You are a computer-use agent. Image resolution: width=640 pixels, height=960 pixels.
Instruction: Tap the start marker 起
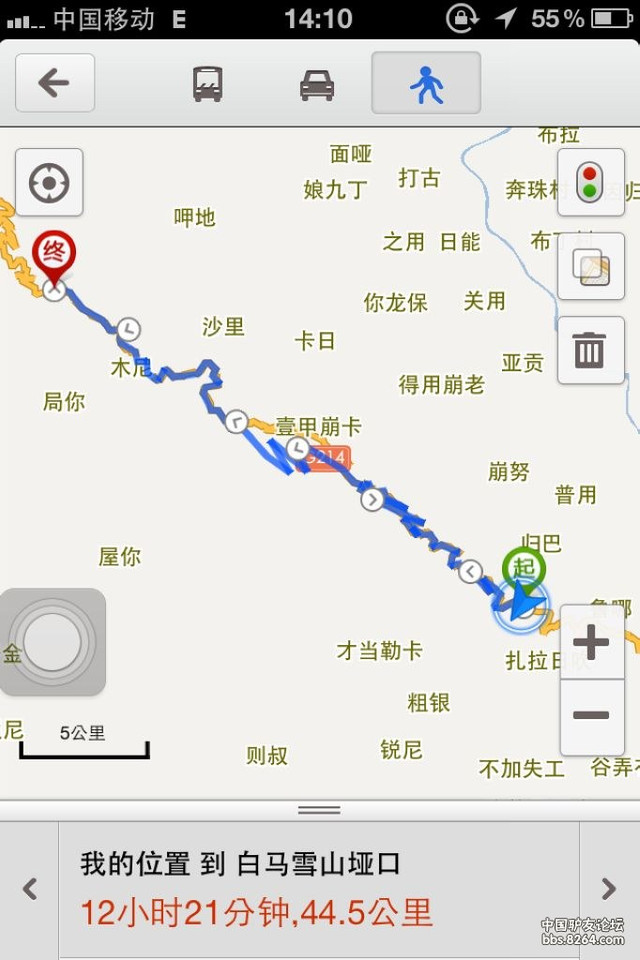click(x=524, y=568)
